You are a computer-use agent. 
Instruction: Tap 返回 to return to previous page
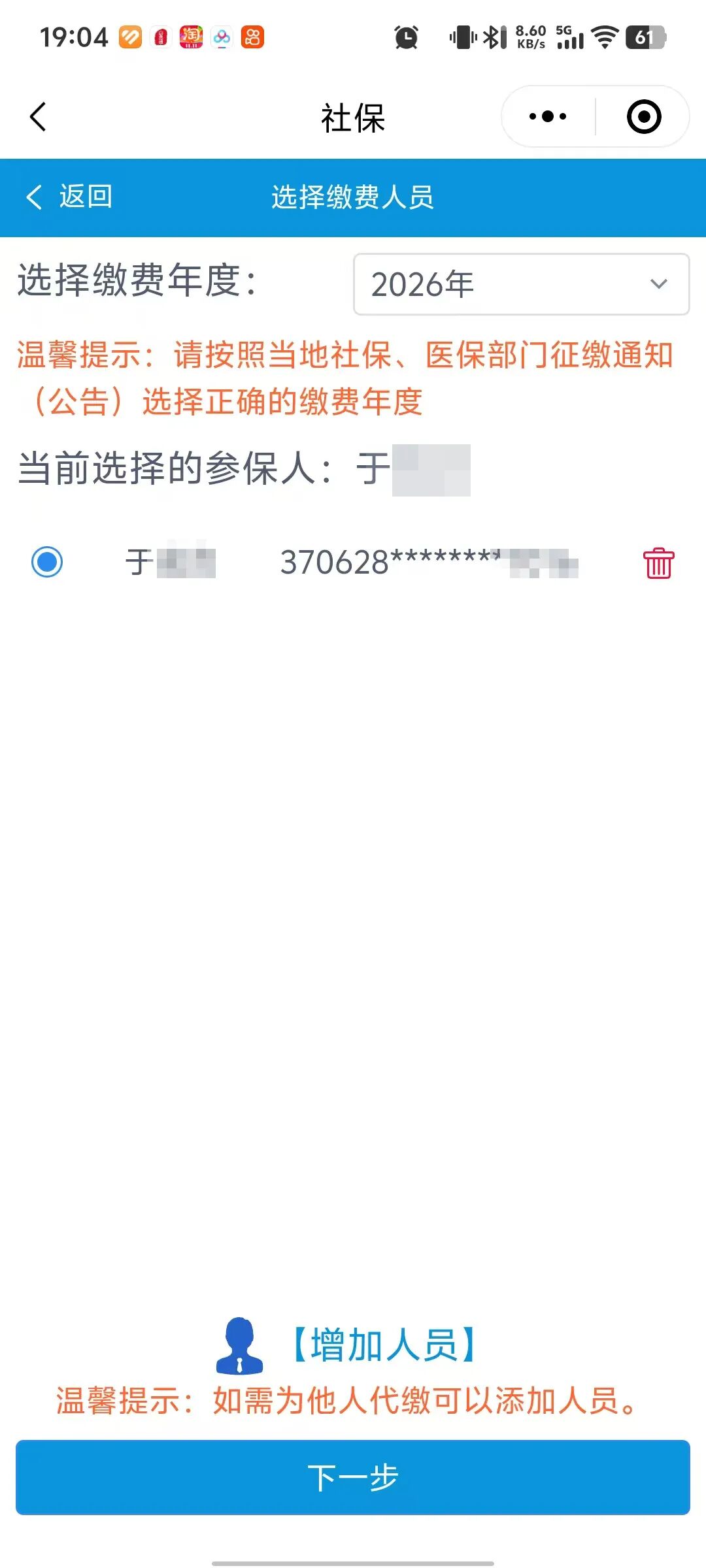(x=69, y=197)
